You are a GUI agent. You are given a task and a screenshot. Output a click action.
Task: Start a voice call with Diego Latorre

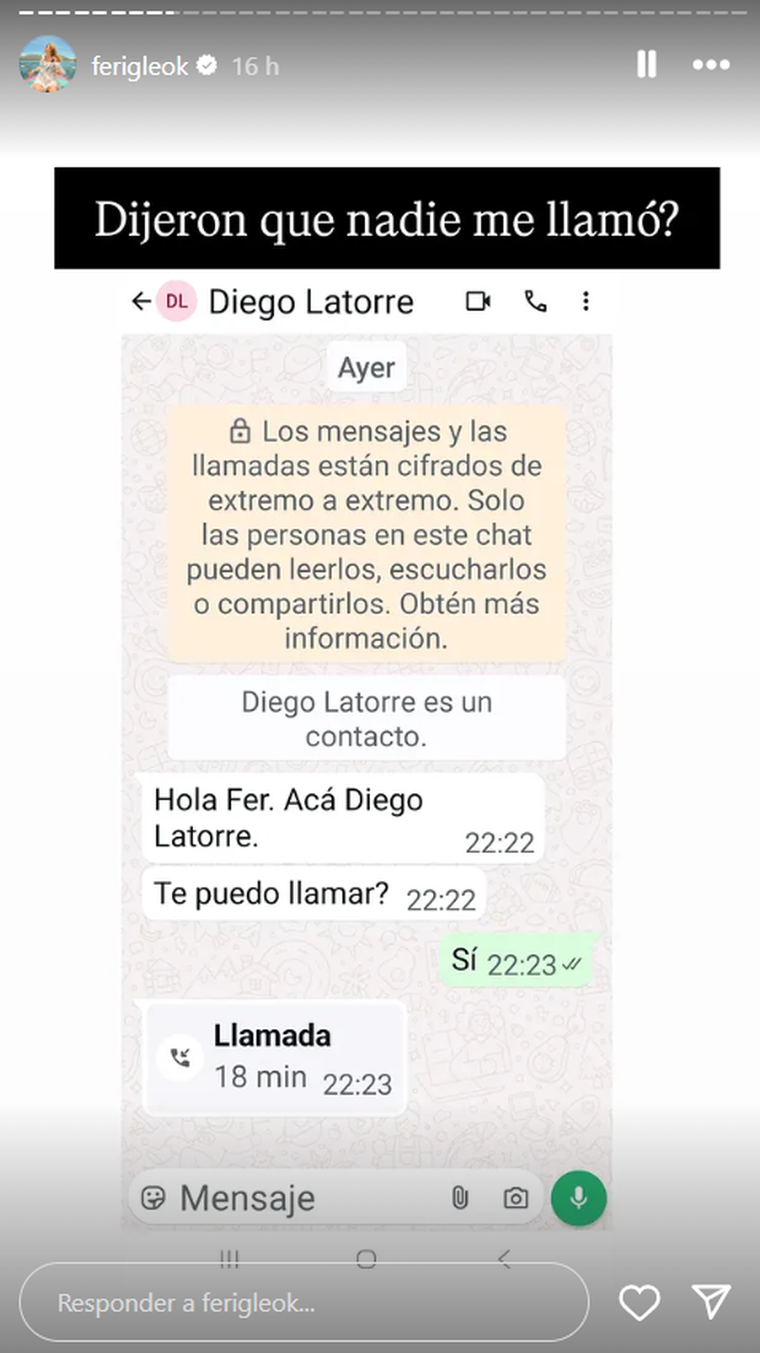point(536,301)
